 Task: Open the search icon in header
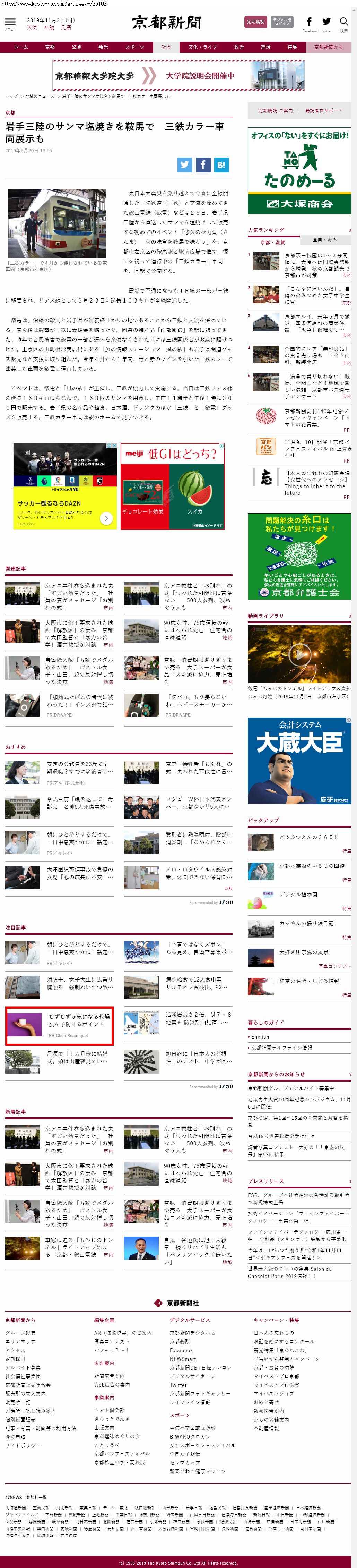click(343, 23)
